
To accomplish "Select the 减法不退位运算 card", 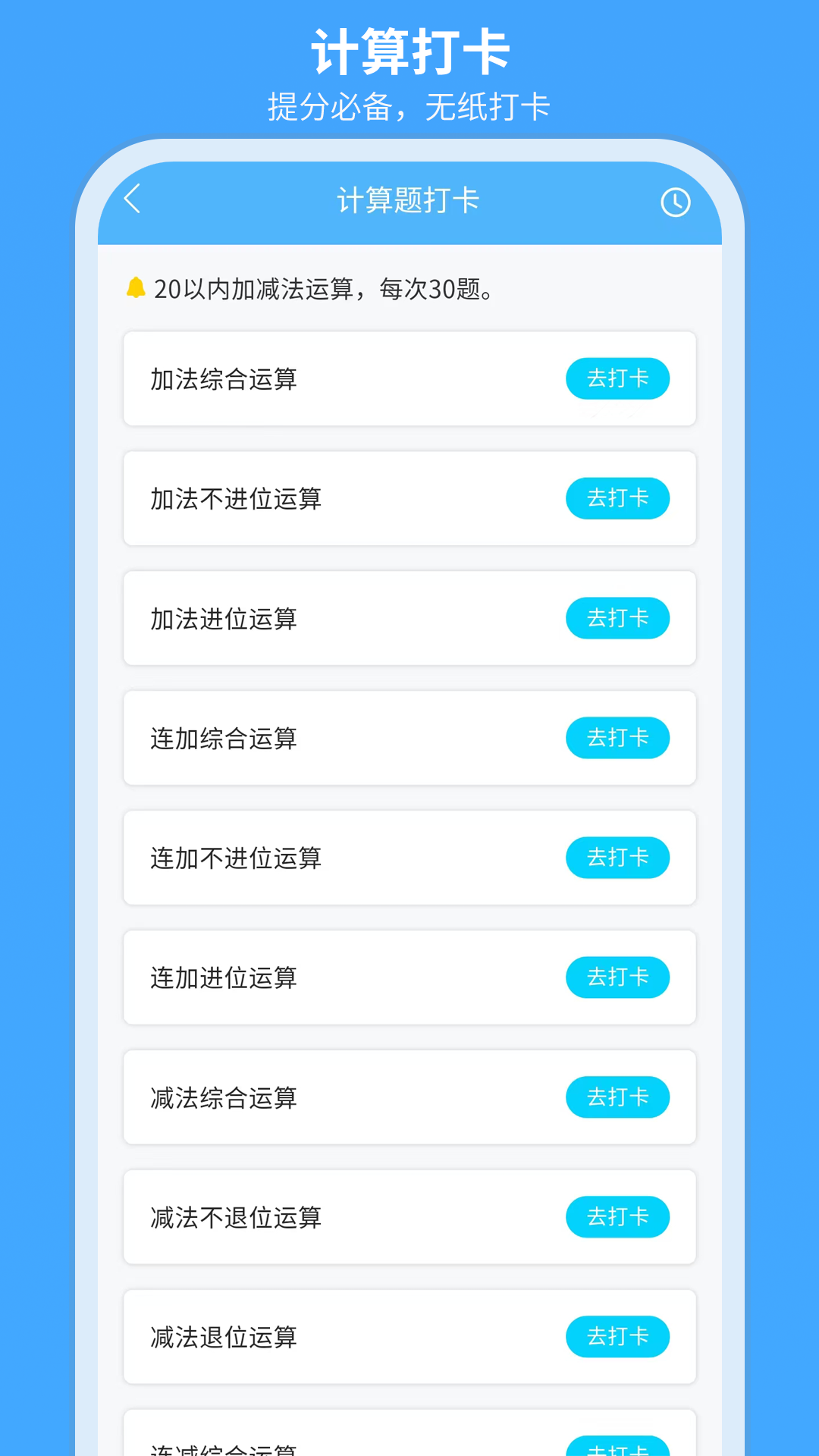I will pyautogui.click(x=341, y=1217).
